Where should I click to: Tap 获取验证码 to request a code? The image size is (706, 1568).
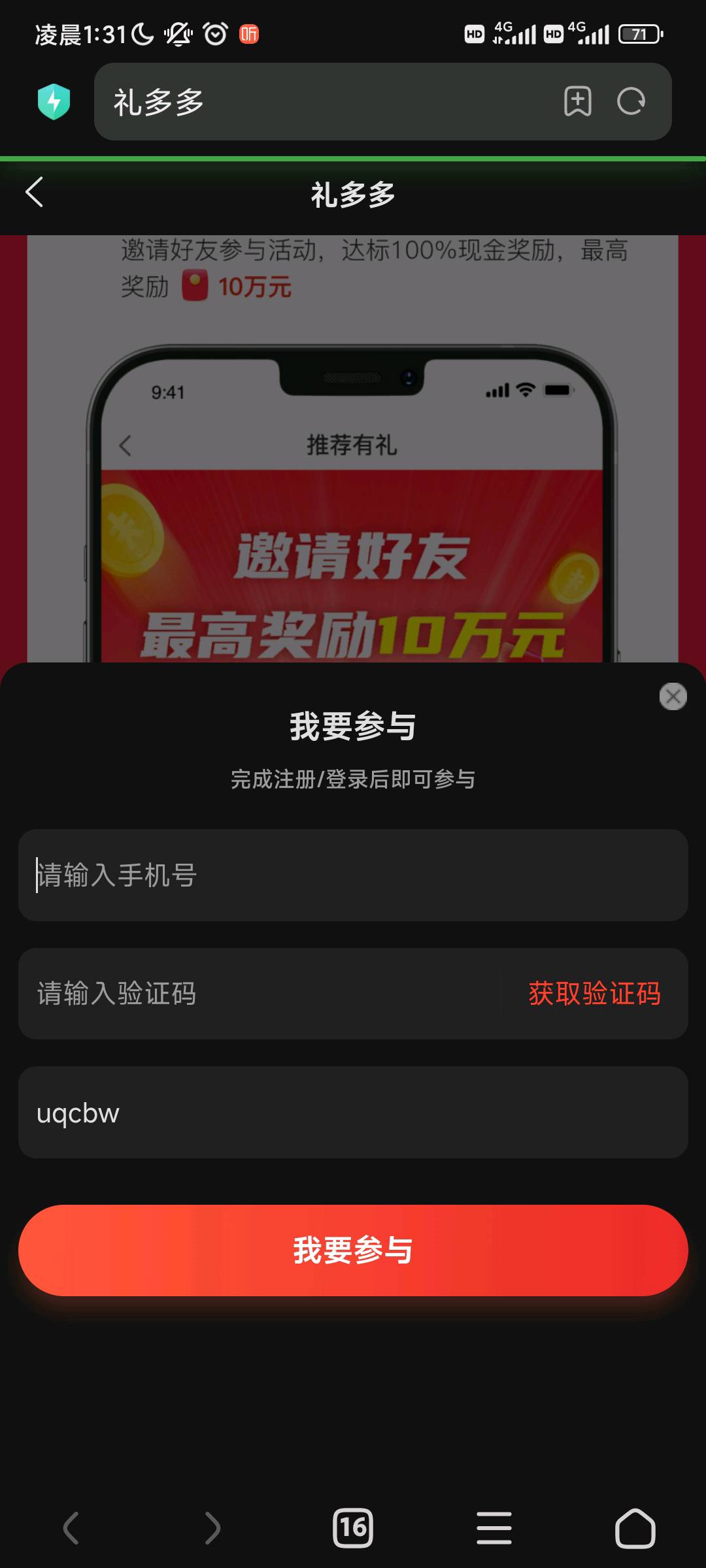(594, 993)
